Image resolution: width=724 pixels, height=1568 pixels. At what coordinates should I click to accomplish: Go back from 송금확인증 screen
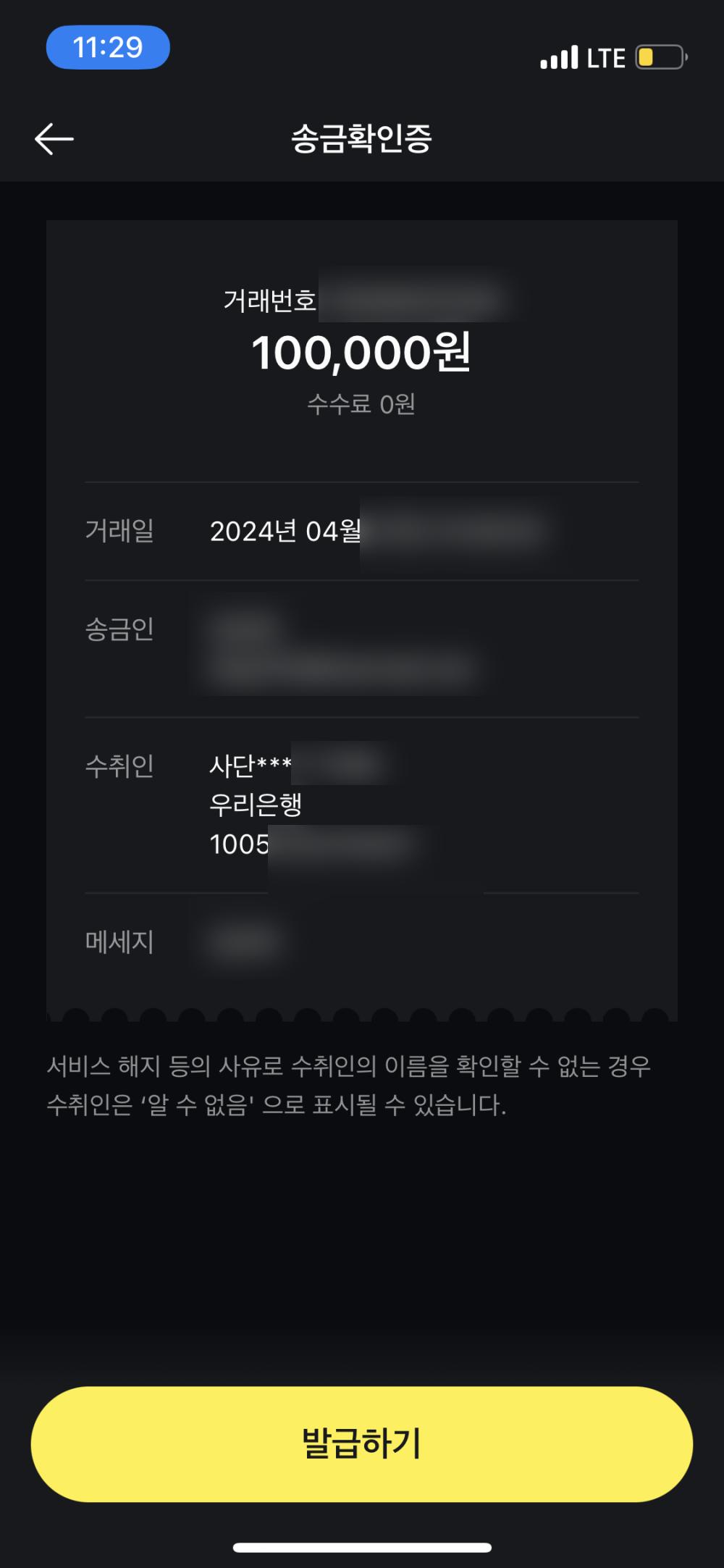point(54,138)
